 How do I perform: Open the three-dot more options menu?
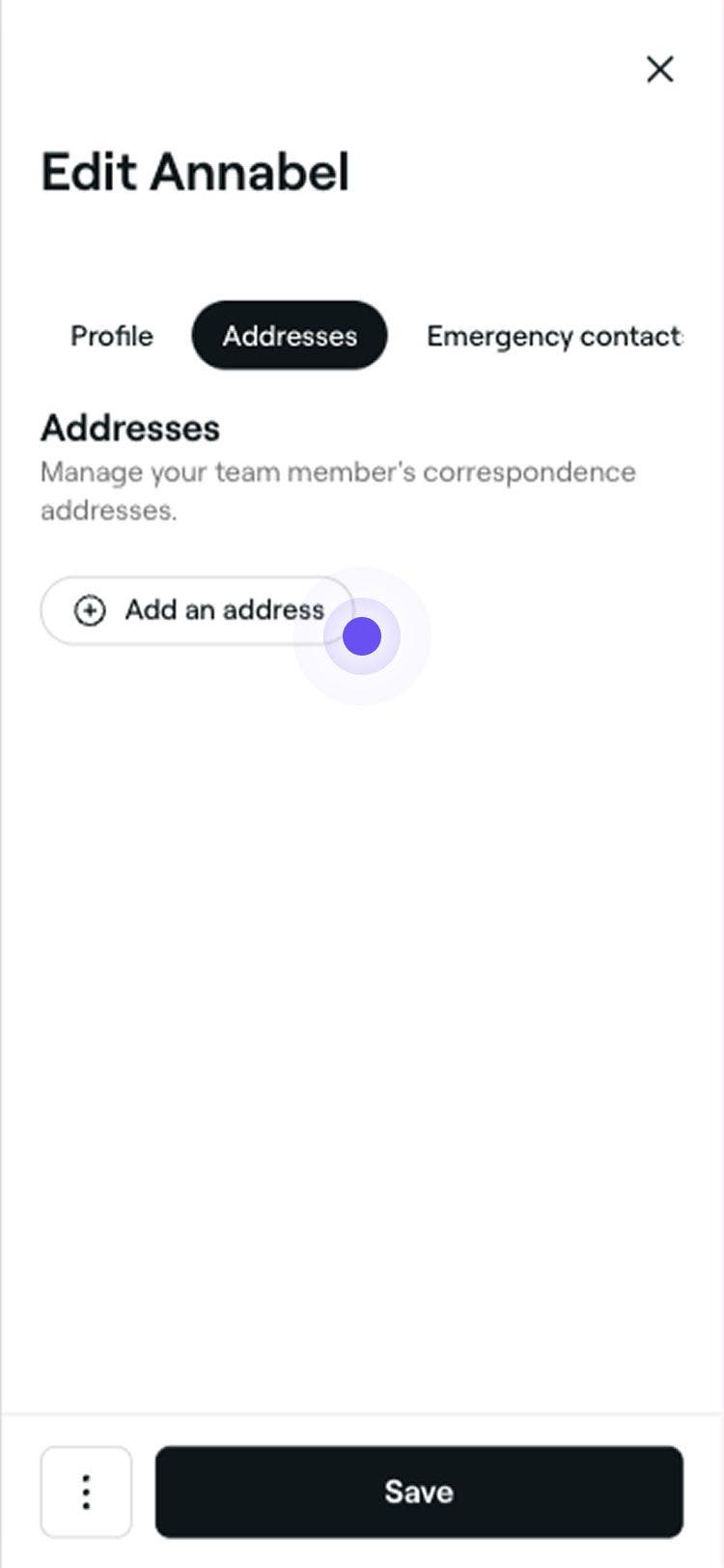point(86,1492)
